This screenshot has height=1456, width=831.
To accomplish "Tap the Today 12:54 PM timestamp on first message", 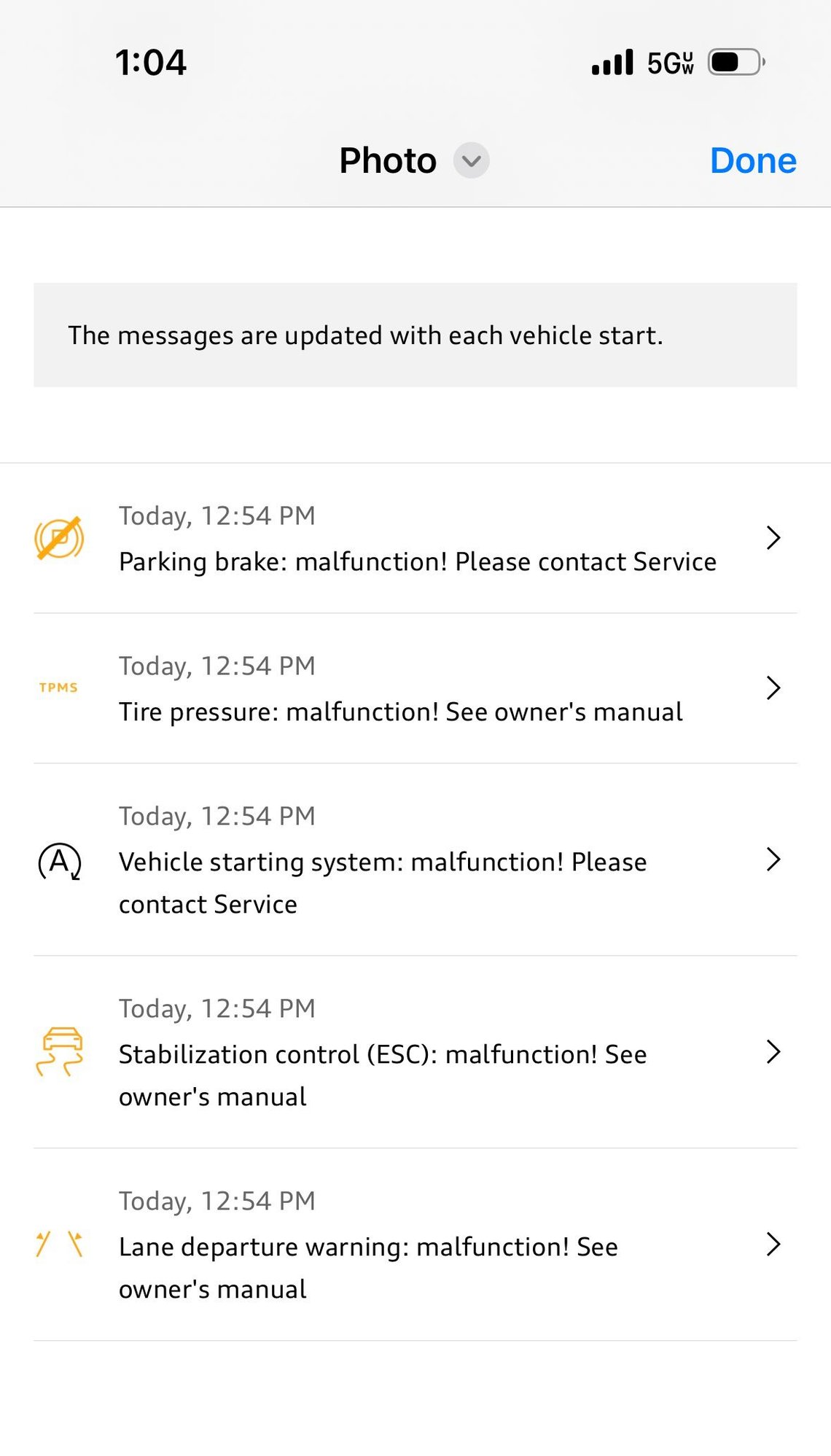I will pos(216,515).
